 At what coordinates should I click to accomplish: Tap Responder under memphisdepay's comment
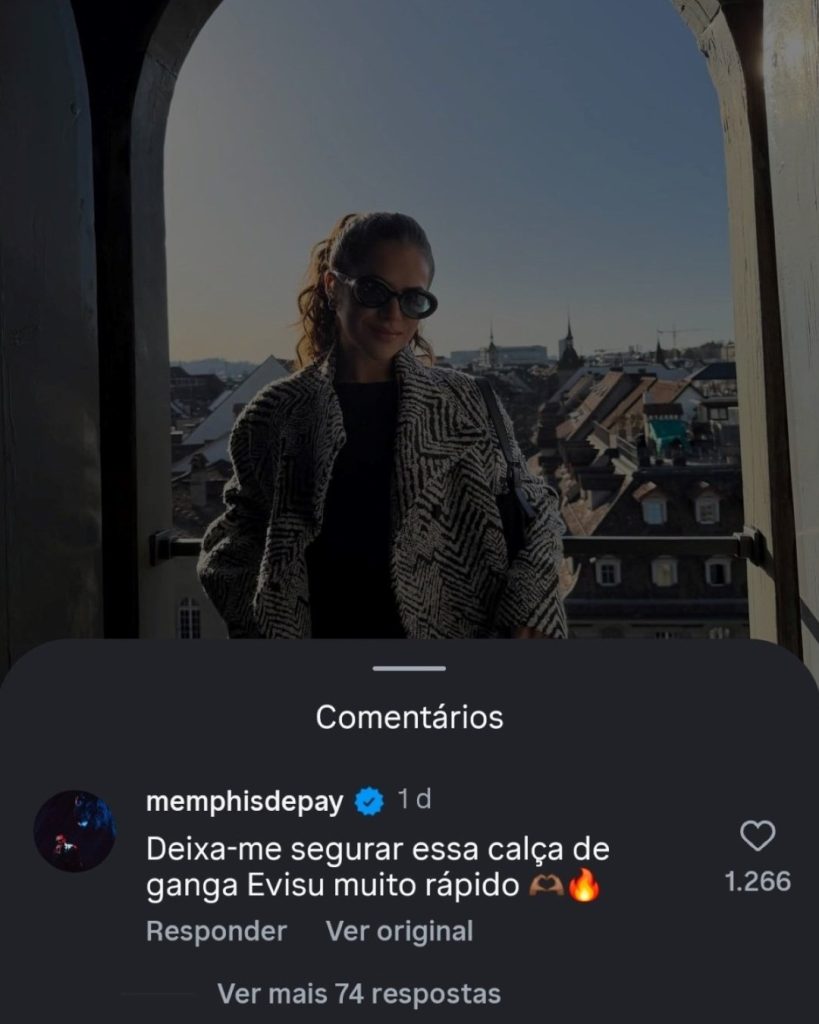(x=216, y=931)
